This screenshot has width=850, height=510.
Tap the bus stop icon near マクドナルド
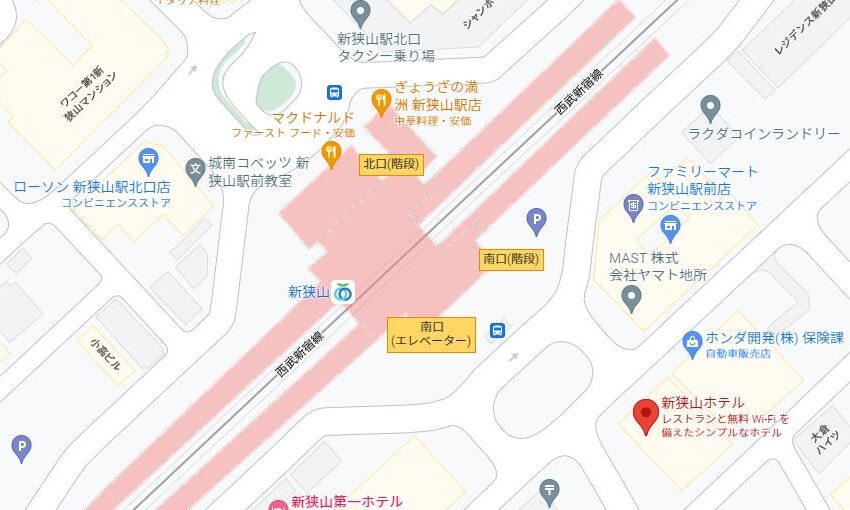coord(334,93)
